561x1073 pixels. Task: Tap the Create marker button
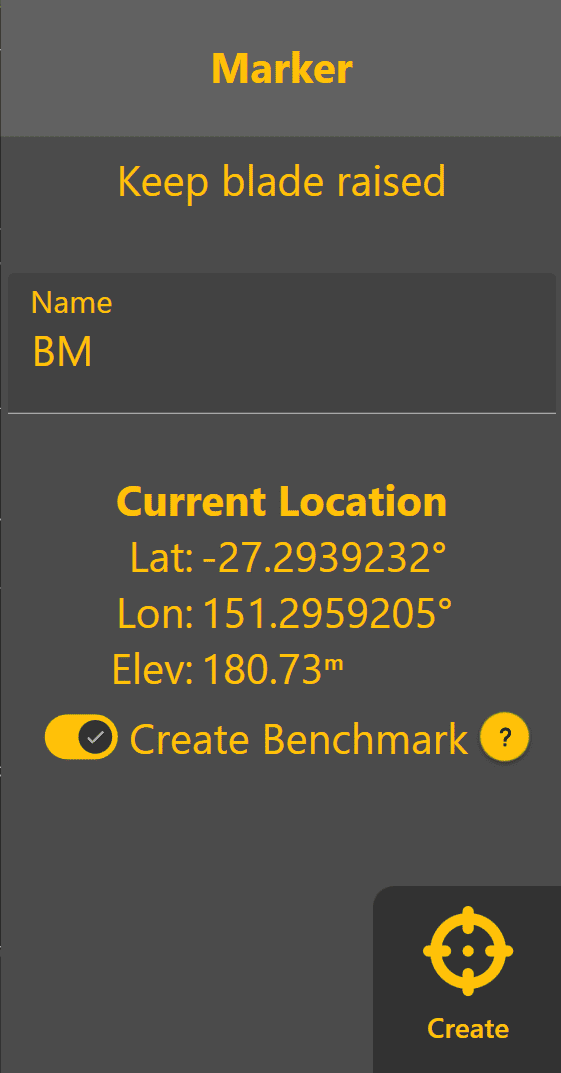point(467,979)
